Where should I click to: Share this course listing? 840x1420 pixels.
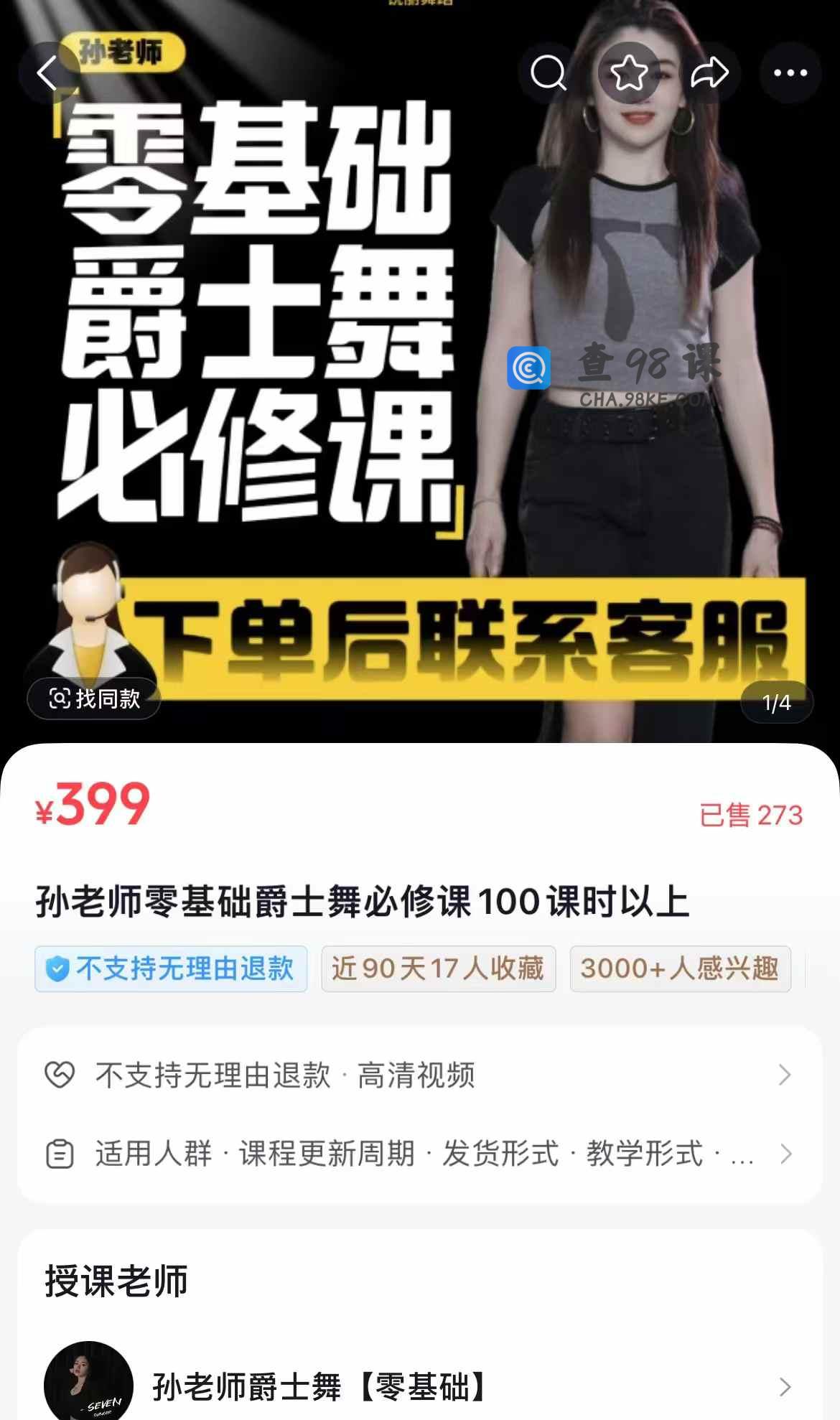coord(709,73)
